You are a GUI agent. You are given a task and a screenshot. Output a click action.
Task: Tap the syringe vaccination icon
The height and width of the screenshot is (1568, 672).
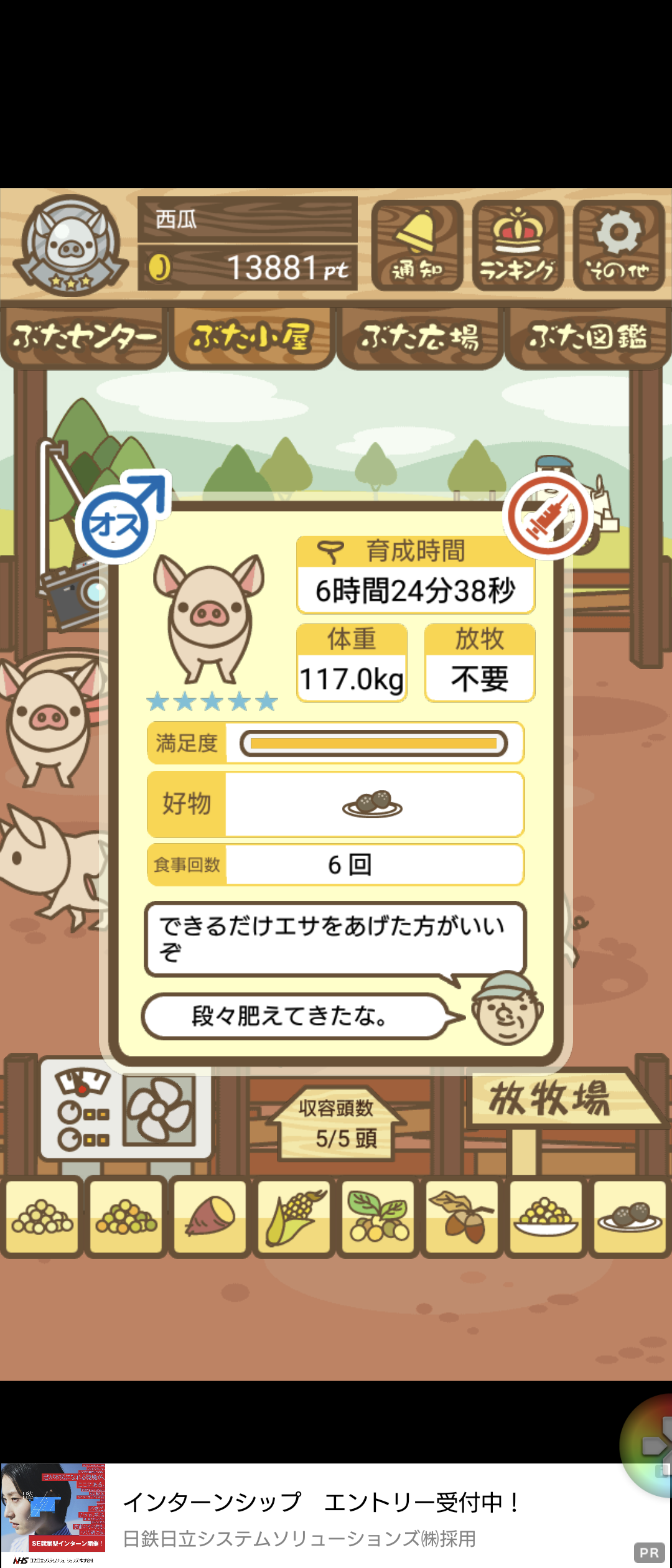pos(548,516)
